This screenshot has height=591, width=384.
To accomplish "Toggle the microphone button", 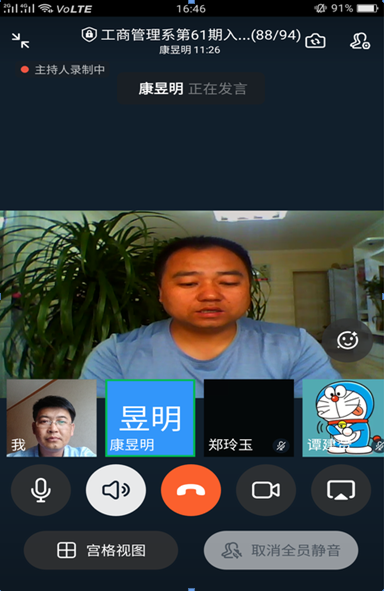I will [41, 490].
